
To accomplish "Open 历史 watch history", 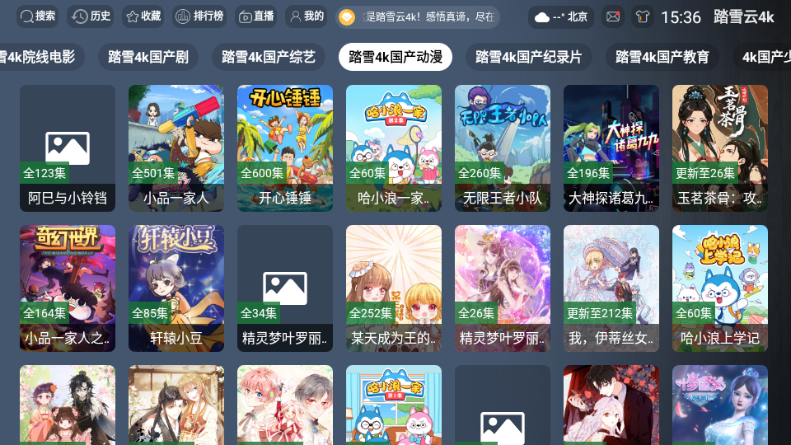I will (x=91, y=17).
